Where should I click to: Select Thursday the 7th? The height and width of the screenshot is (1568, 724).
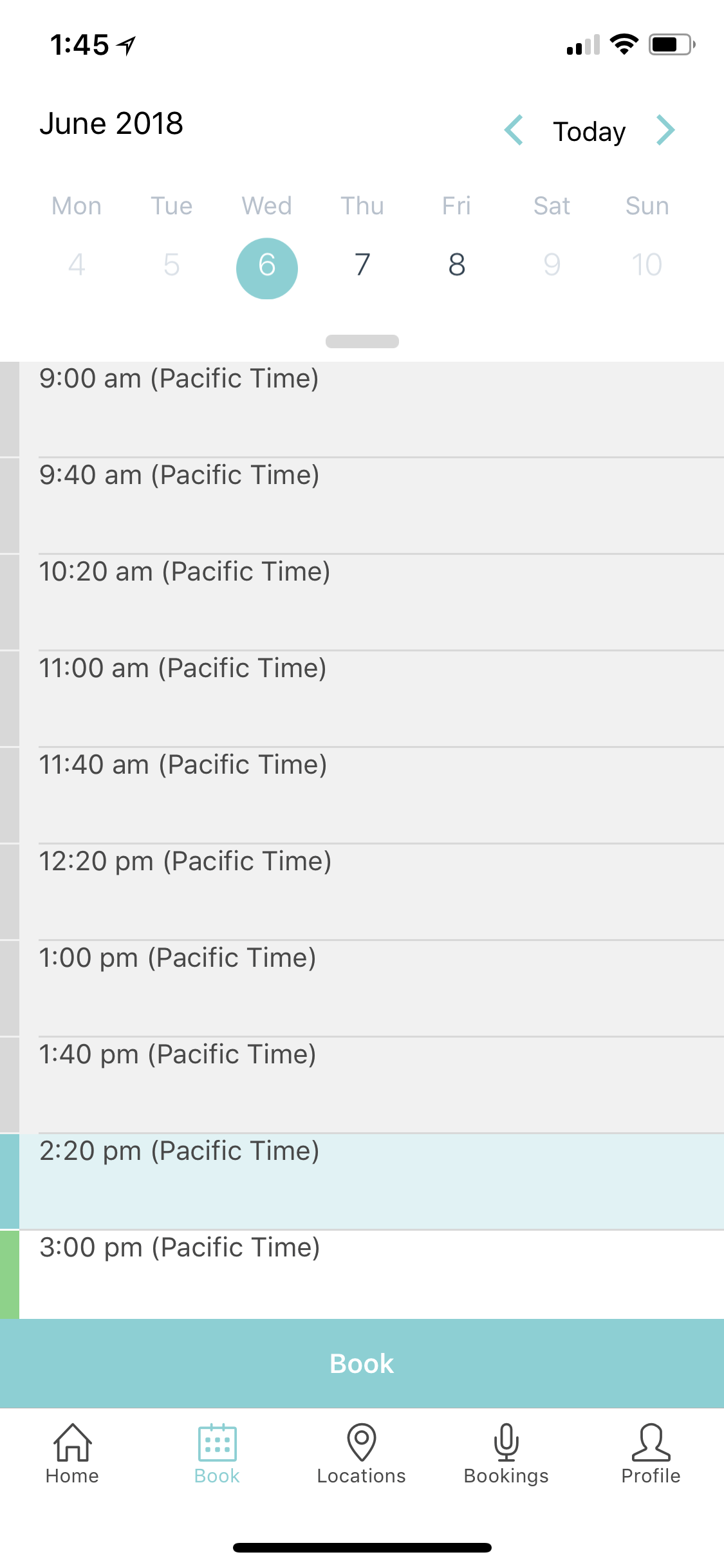tap(362, 265)
